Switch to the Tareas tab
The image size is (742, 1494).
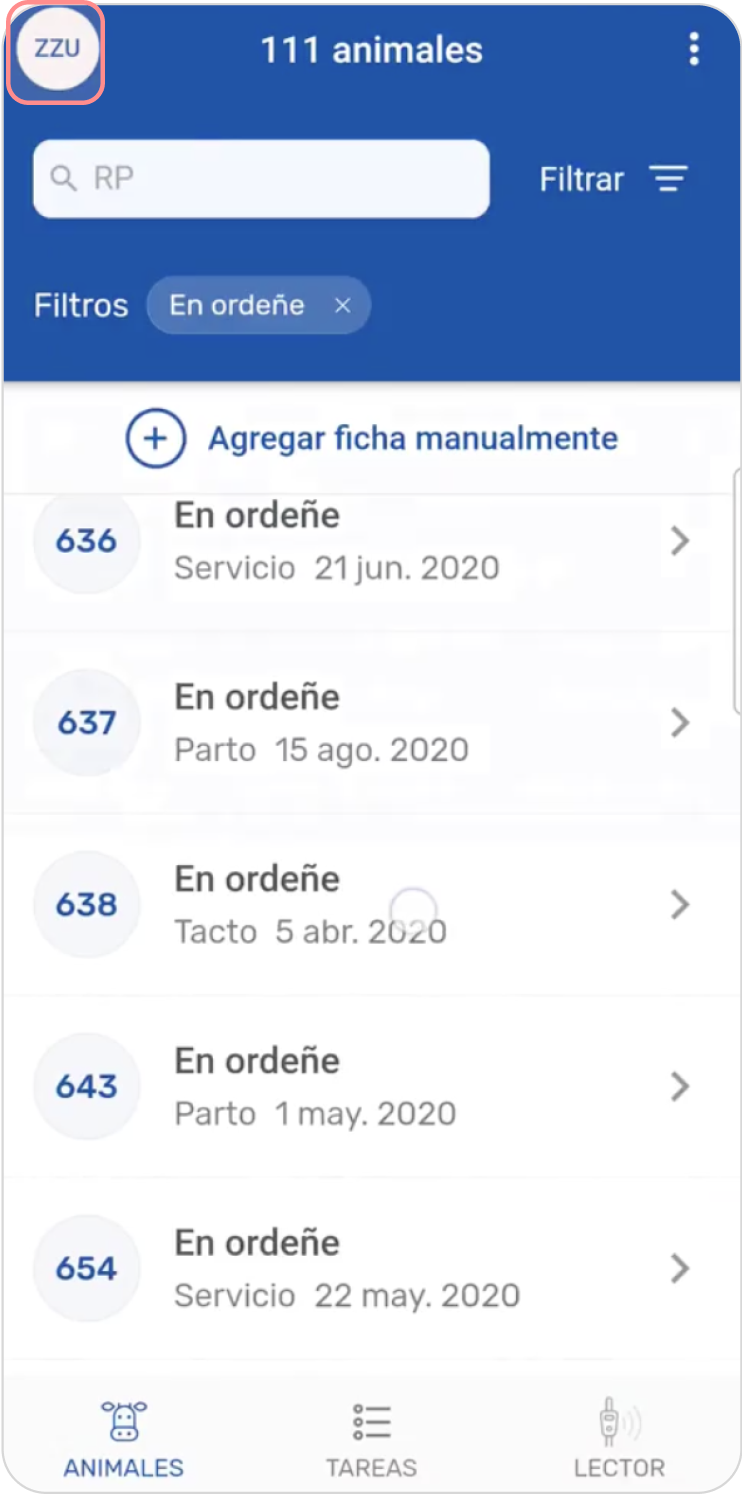coord(371,1440)
